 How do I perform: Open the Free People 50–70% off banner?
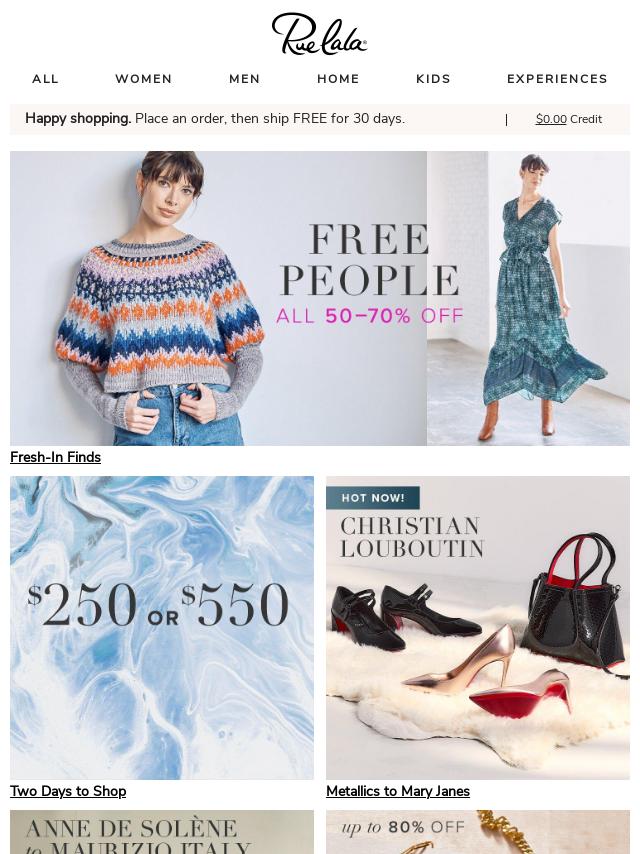click(320, 298)
